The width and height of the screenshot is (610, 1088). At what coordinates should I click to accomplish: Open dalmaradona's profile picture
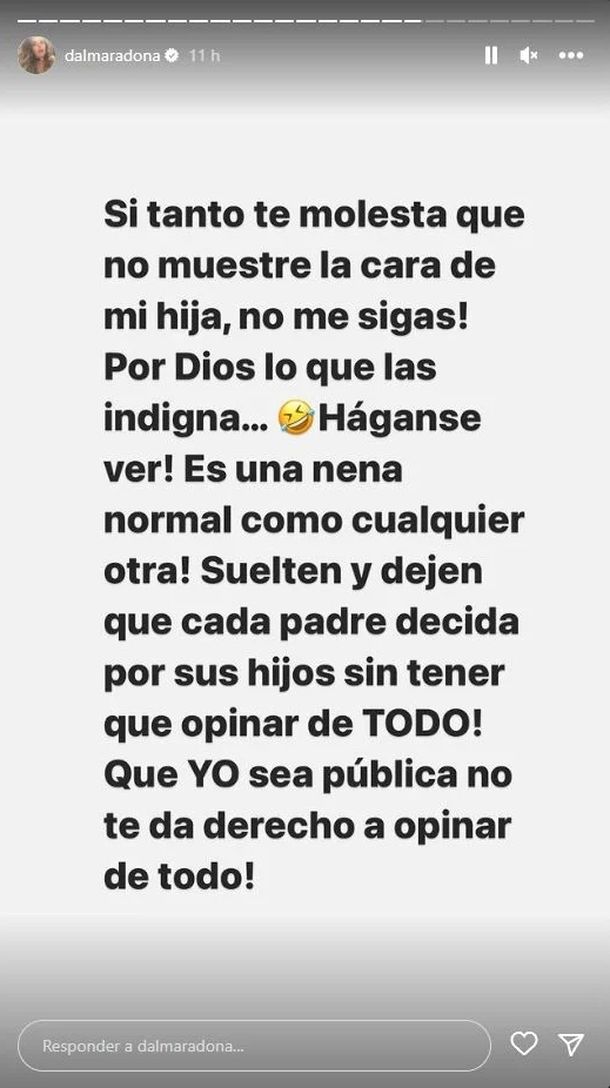[x=36, y=56]
